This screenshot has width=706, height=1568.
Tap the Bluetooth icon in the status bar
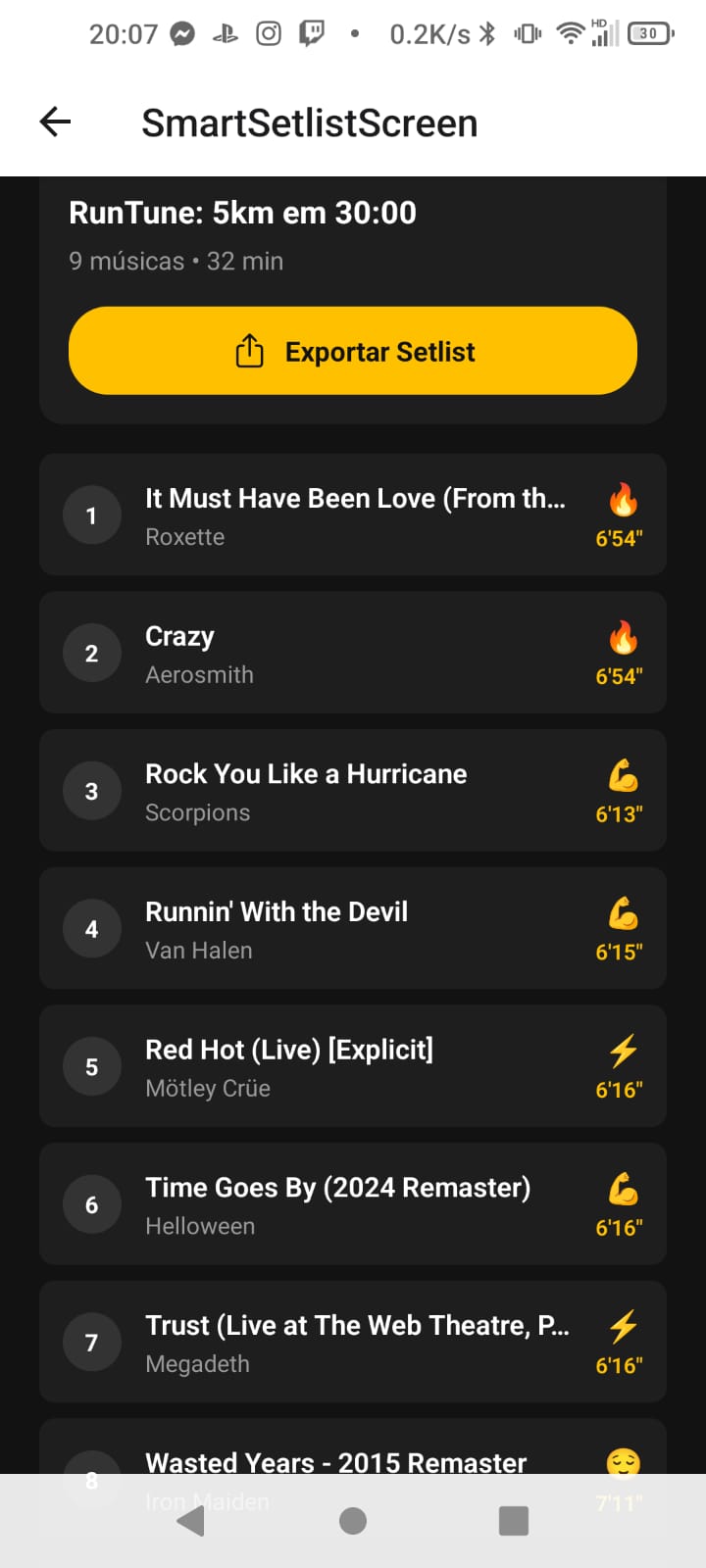click(485, 32)
